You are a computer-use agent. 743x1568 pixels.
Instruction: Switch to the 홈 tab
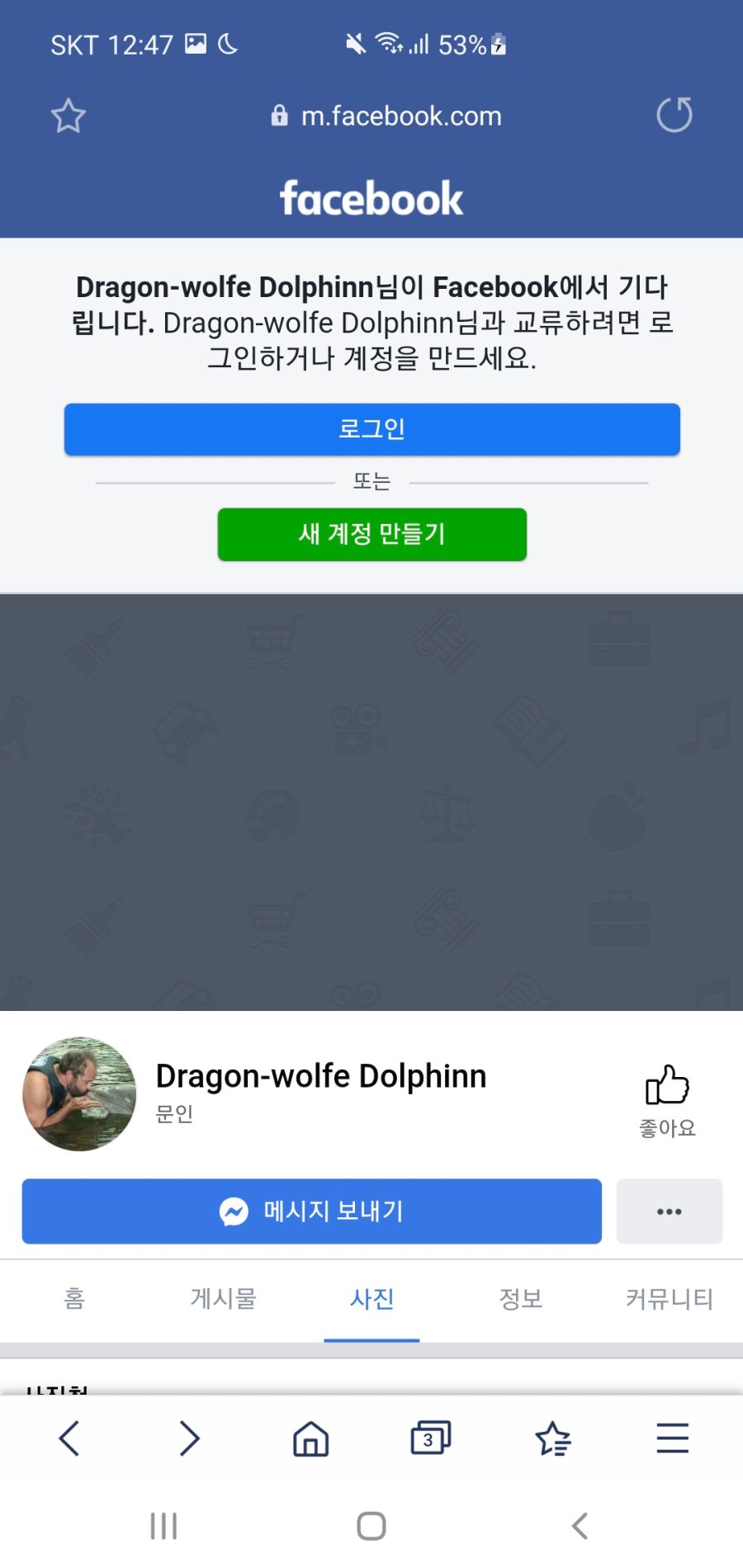(74, 1299)
